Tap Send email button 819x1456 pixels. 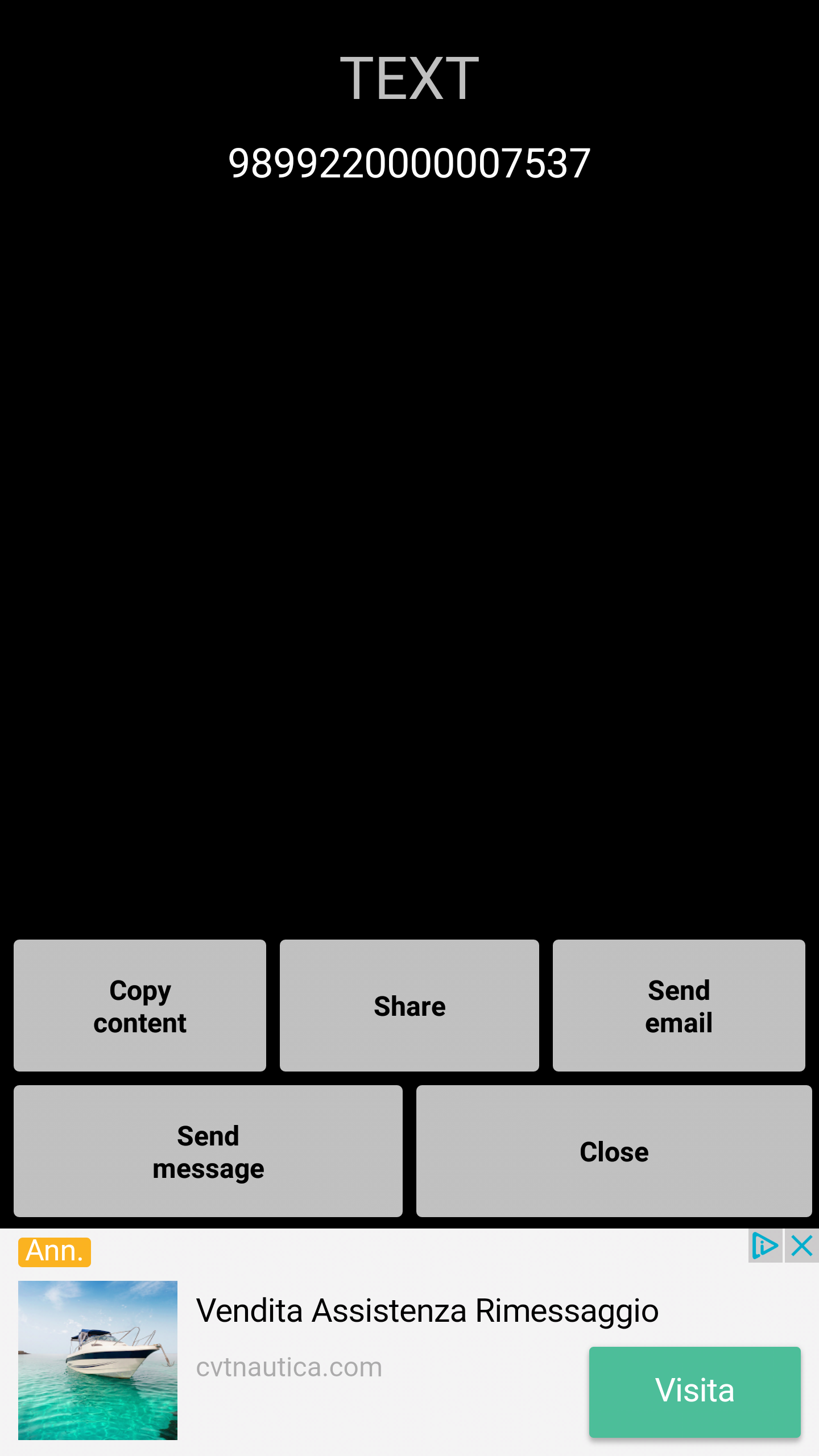tap(679, 1006)
